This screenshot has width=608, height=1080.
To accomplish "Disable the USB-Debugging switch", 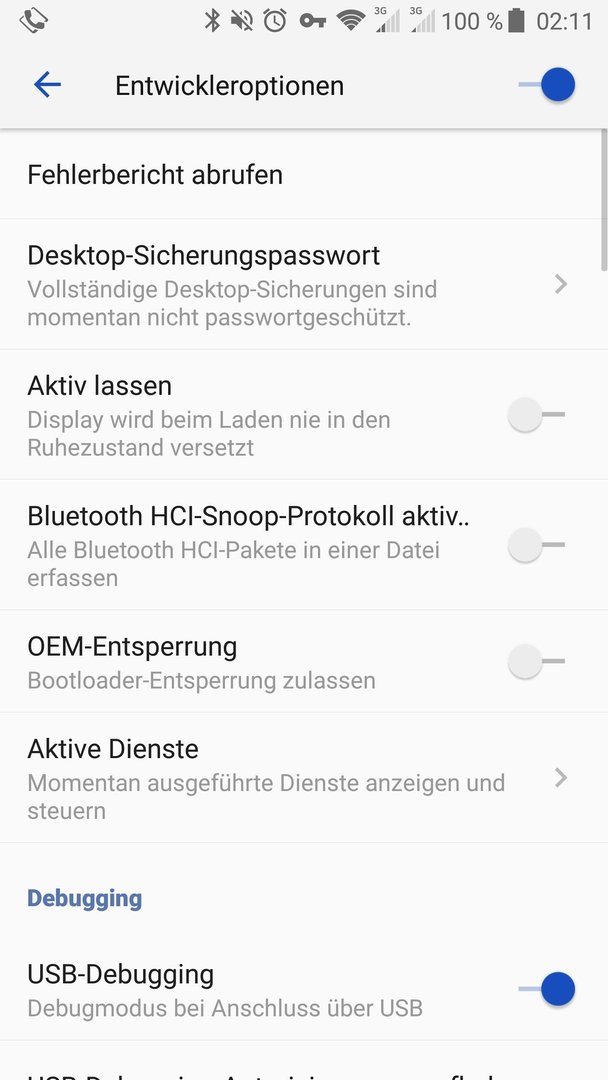I will tap(547, 989).
